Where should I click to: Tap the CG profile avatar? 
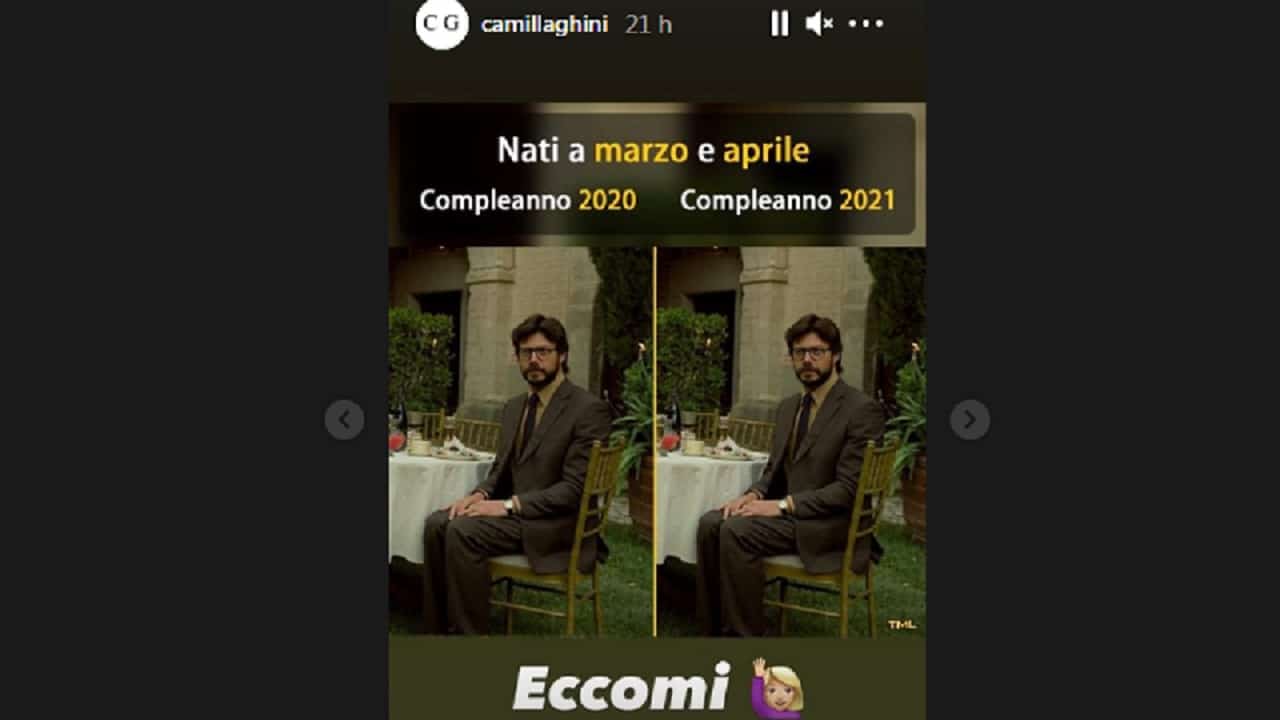441,24
